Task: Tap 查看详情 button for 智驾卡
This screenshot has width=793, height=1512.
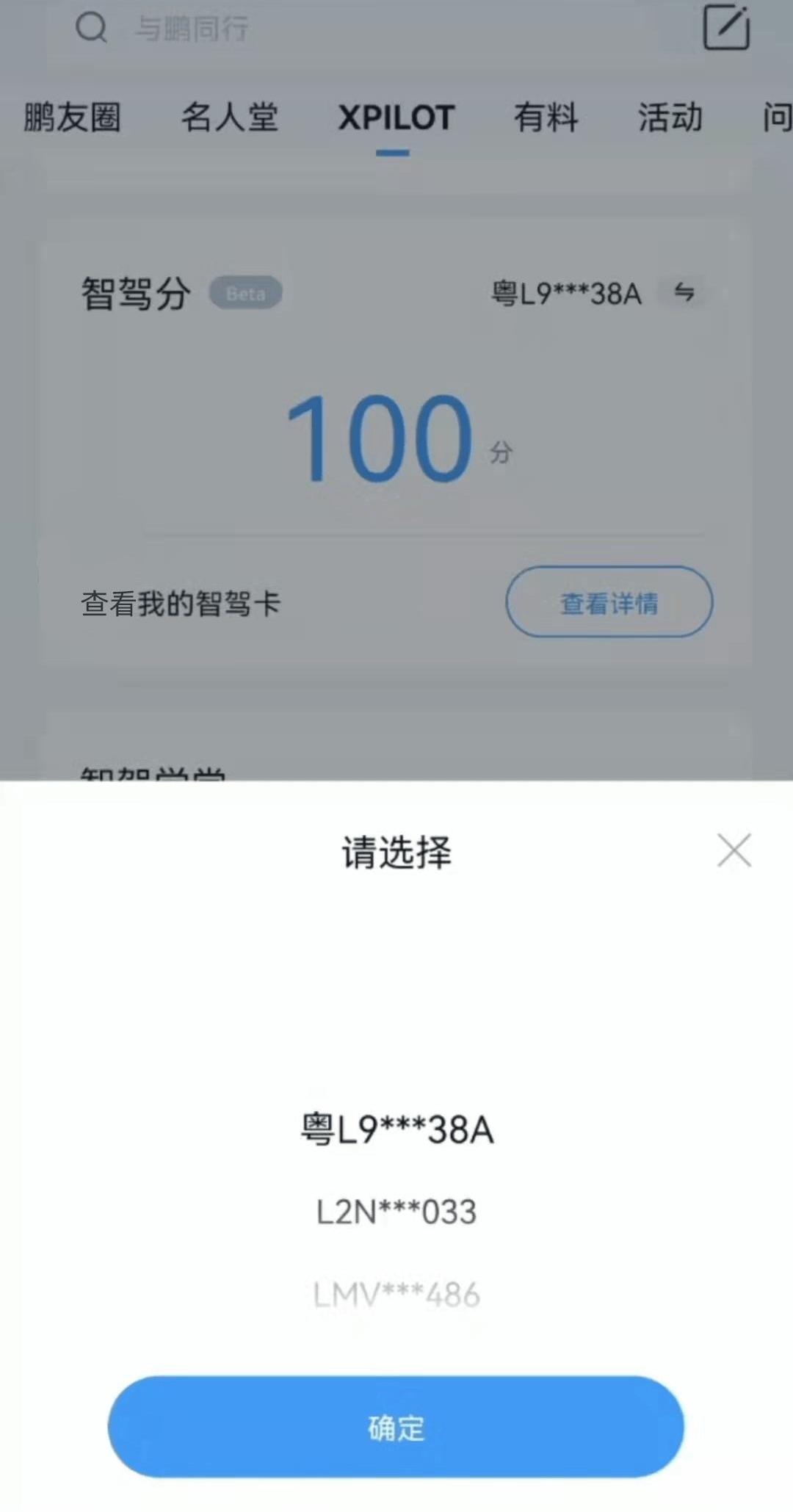Action: click(609, 602)
